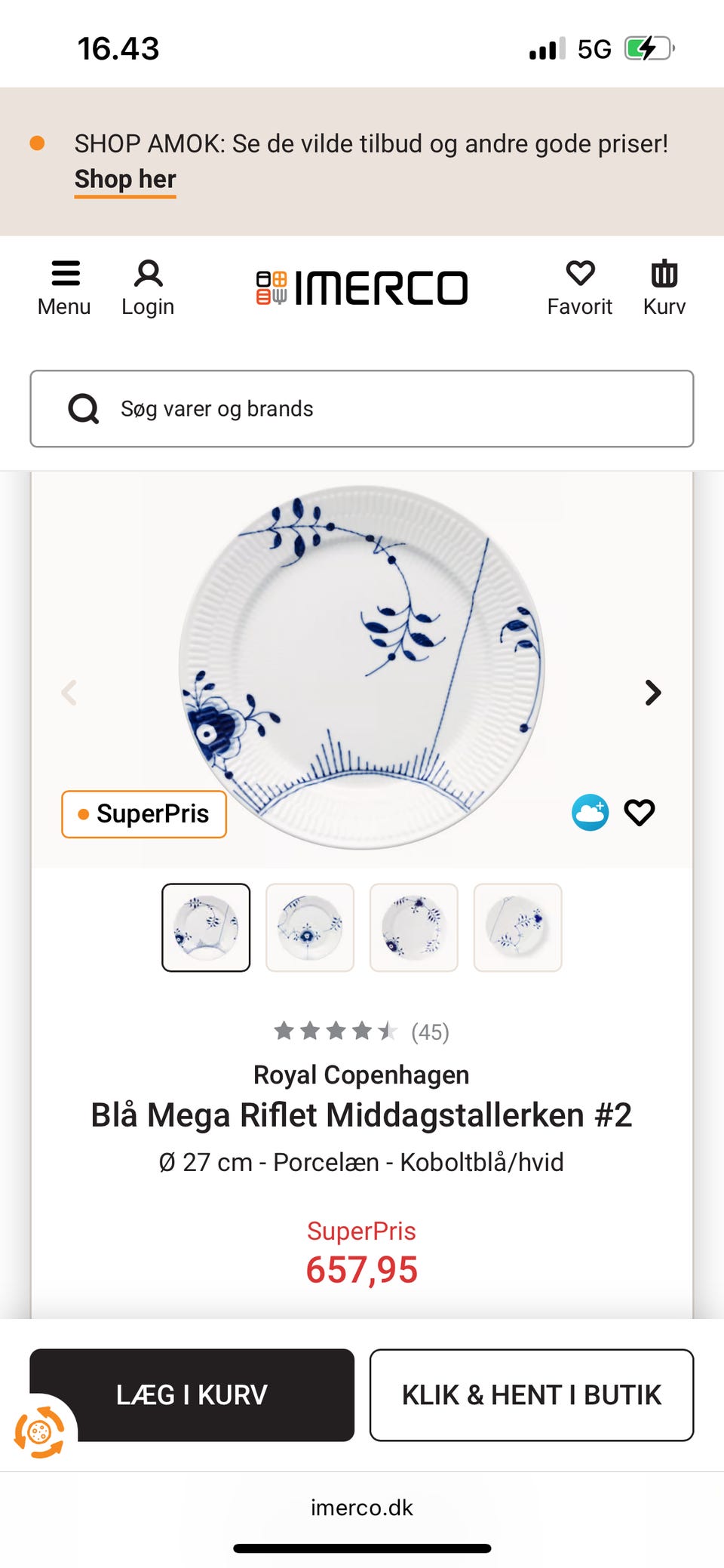The height and width of the screenshot is (1568, 724).
Task: Open the hamburger Menu
Action: coord(65,287)
